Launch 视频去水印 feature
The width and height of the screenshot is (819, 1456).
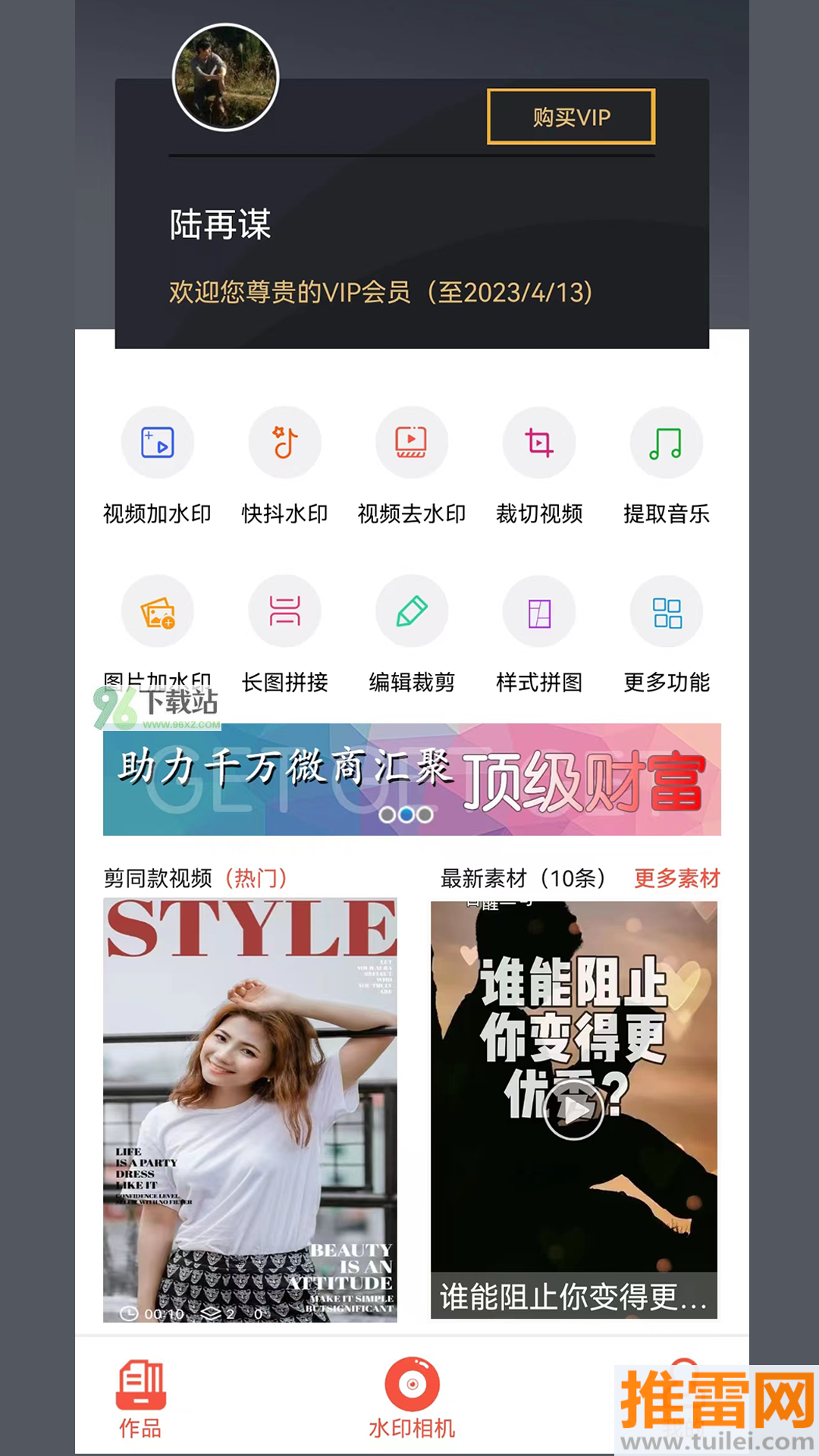coord(412,443)
